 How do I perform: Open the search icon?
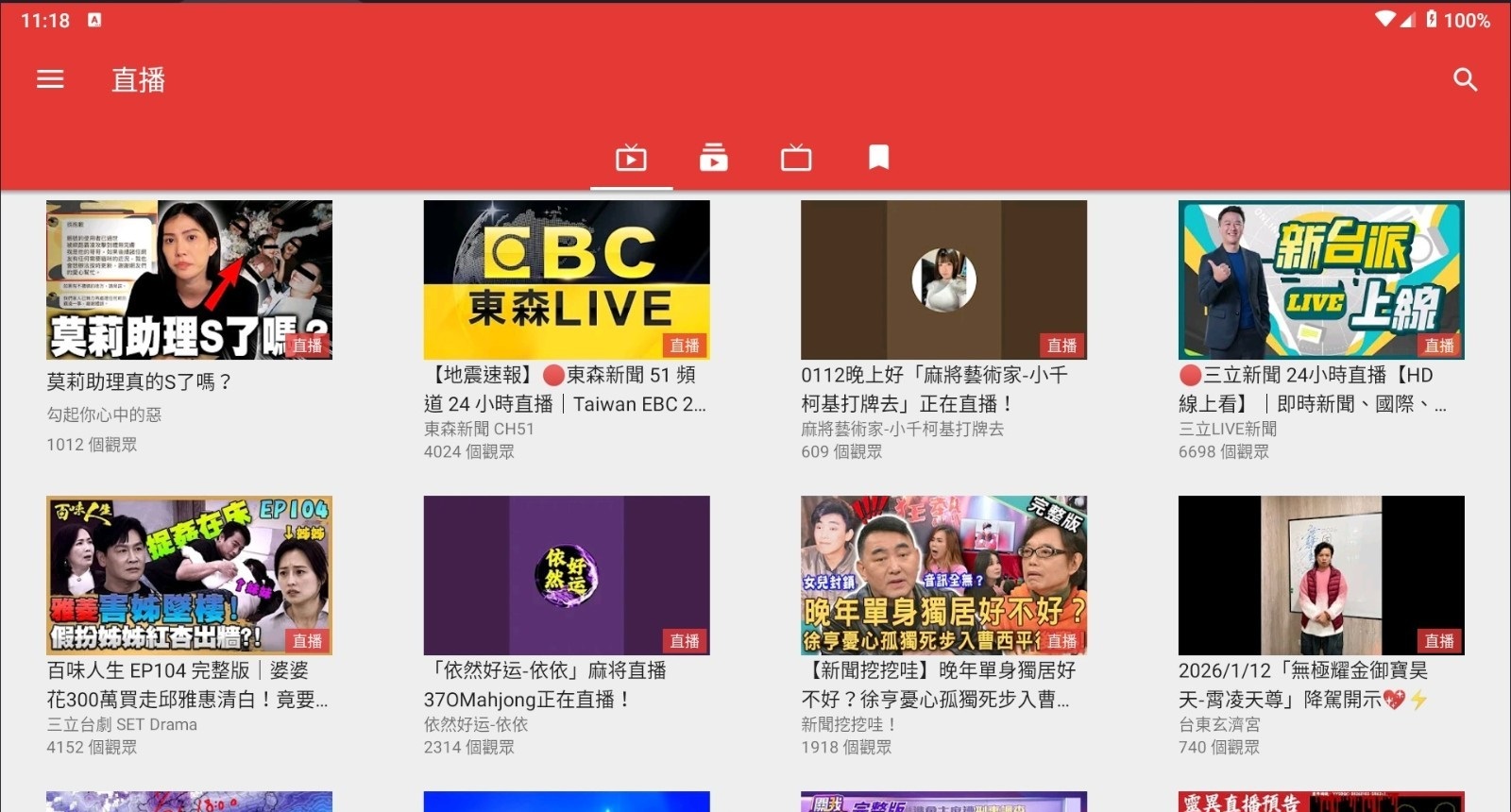tap(1465, 80)
